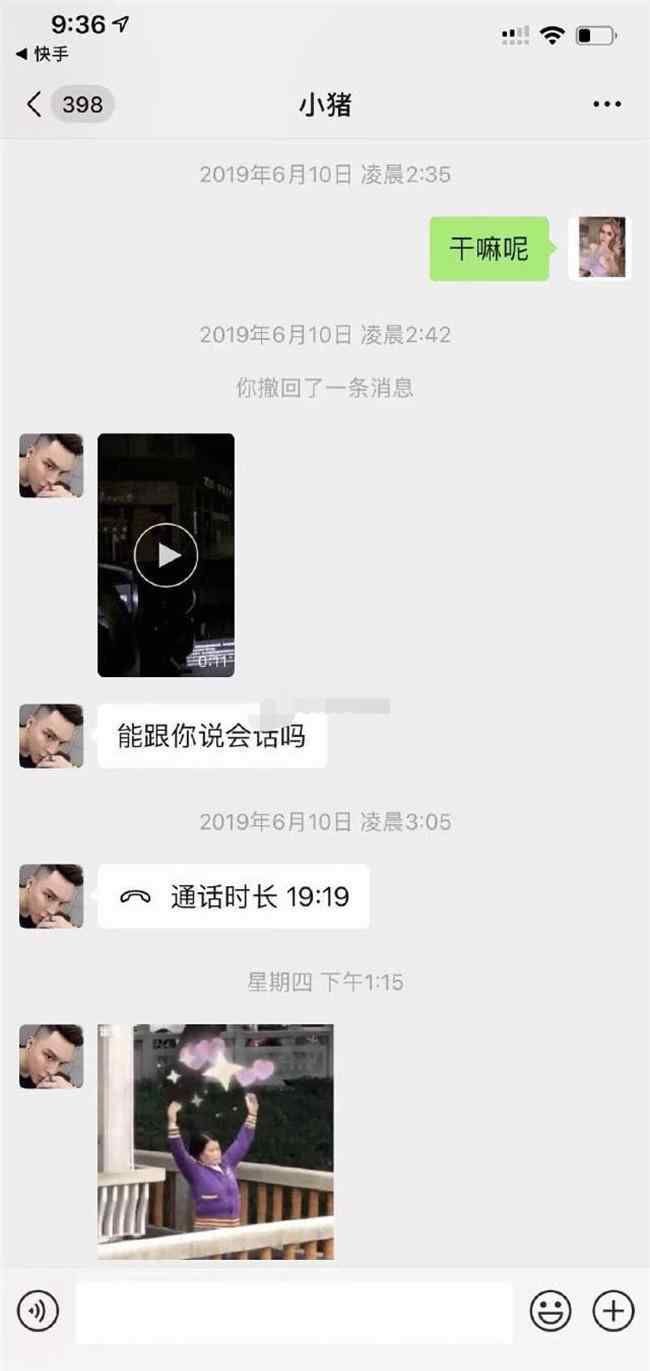The height and width of the screenshot is (1371, 650).
Task: Open the plus attachment menu
Action: [x=613, y=1311]
